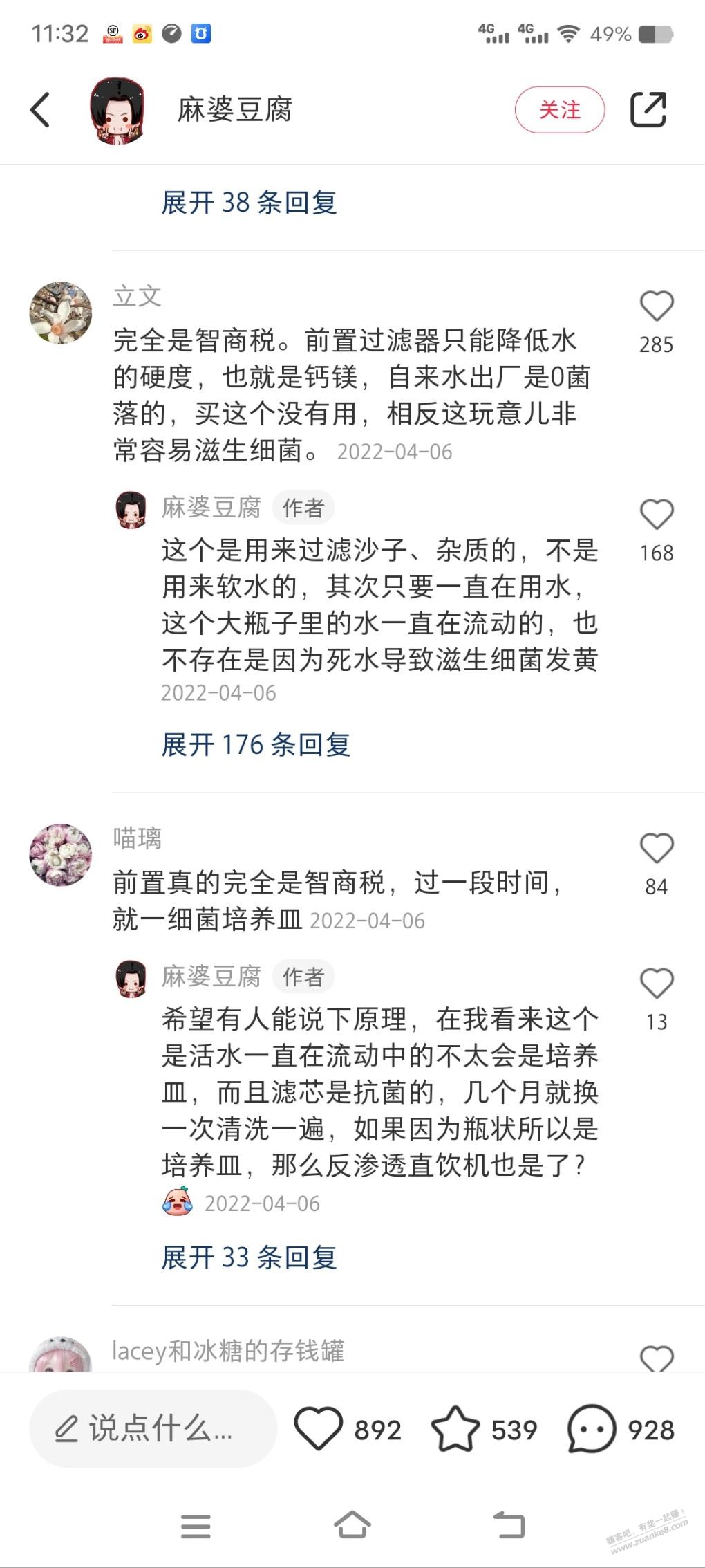Viewport: 705px width, 1568px height.
Task: Share this post via the share icon
Action: (648, 110)
